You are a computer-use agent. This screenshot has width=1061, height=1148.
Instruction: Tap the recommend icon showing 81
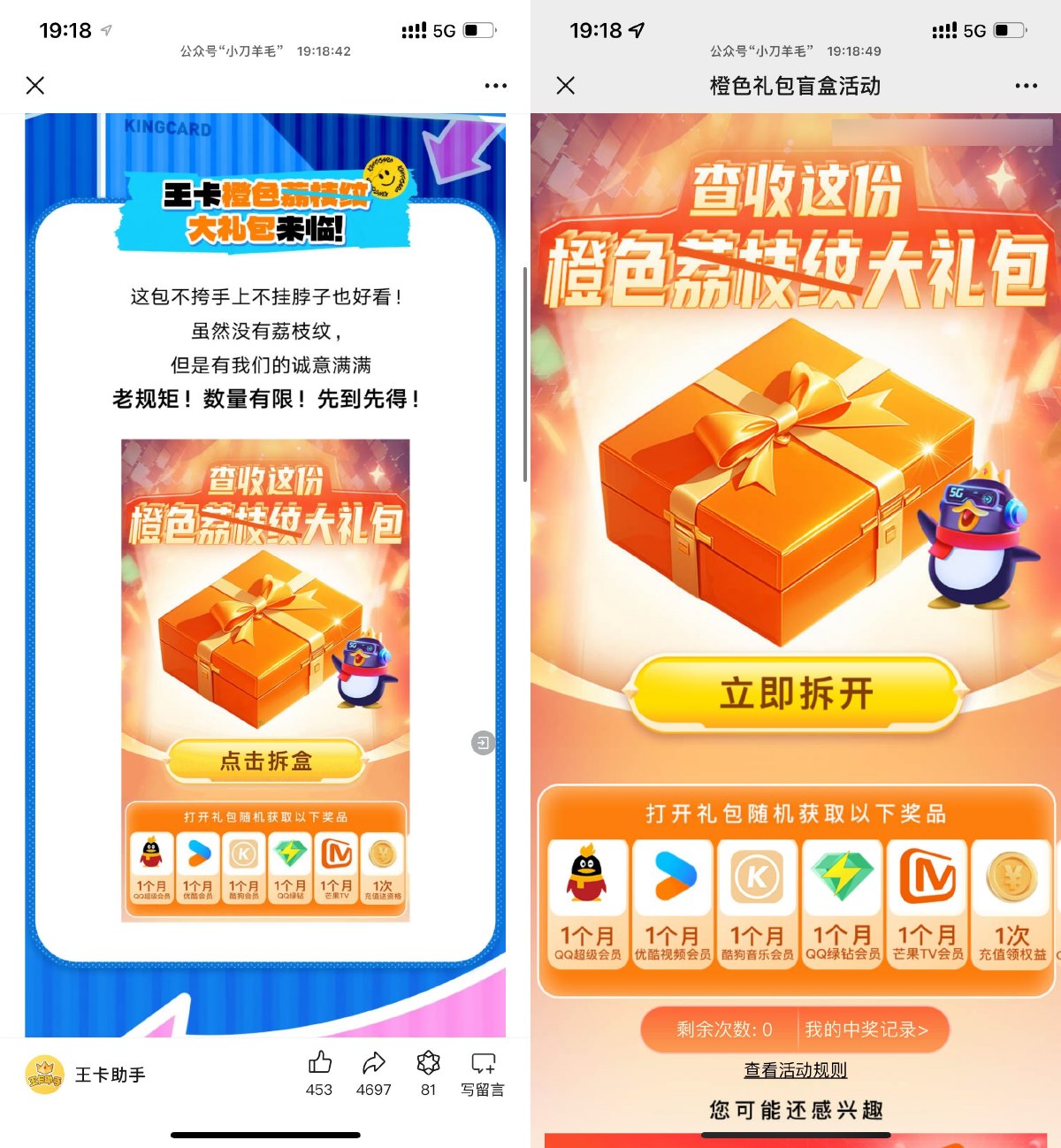click(x=428, y=1073)
